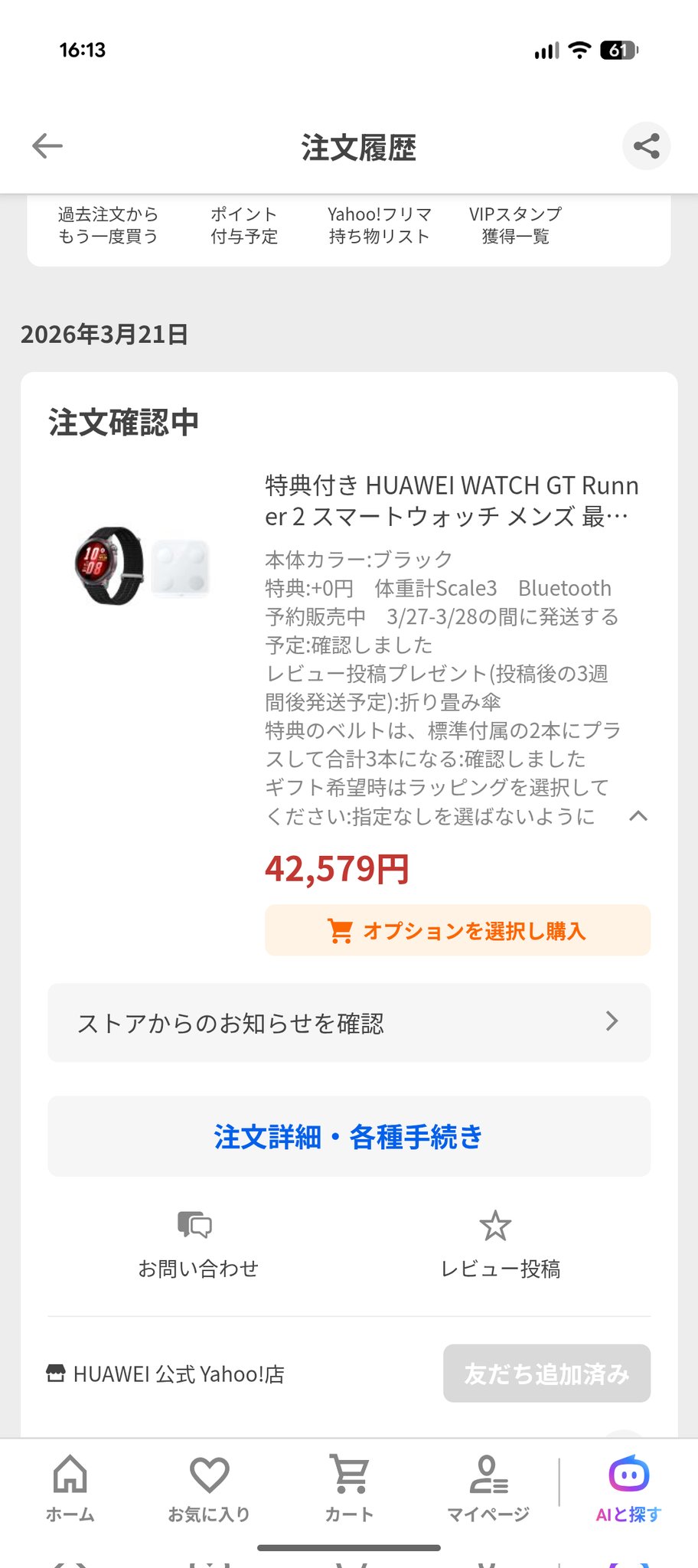Open the HUAWEI WATCH GT Runner 2 product image
Viewport: 698px width, 1568px height.
coord(142,565)
